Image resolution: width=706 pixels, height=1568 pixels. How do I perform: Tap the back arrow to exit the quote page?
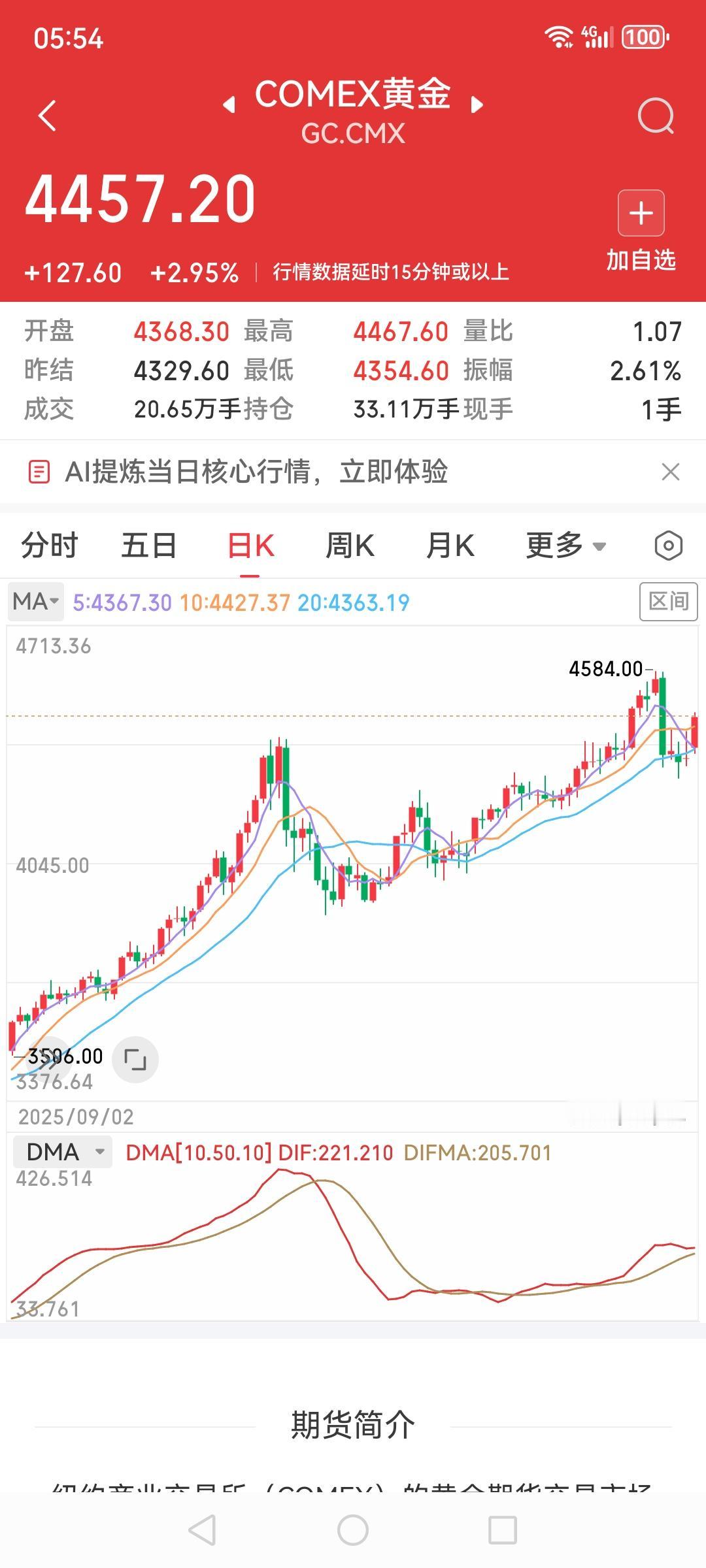click(x=46, y=114)
